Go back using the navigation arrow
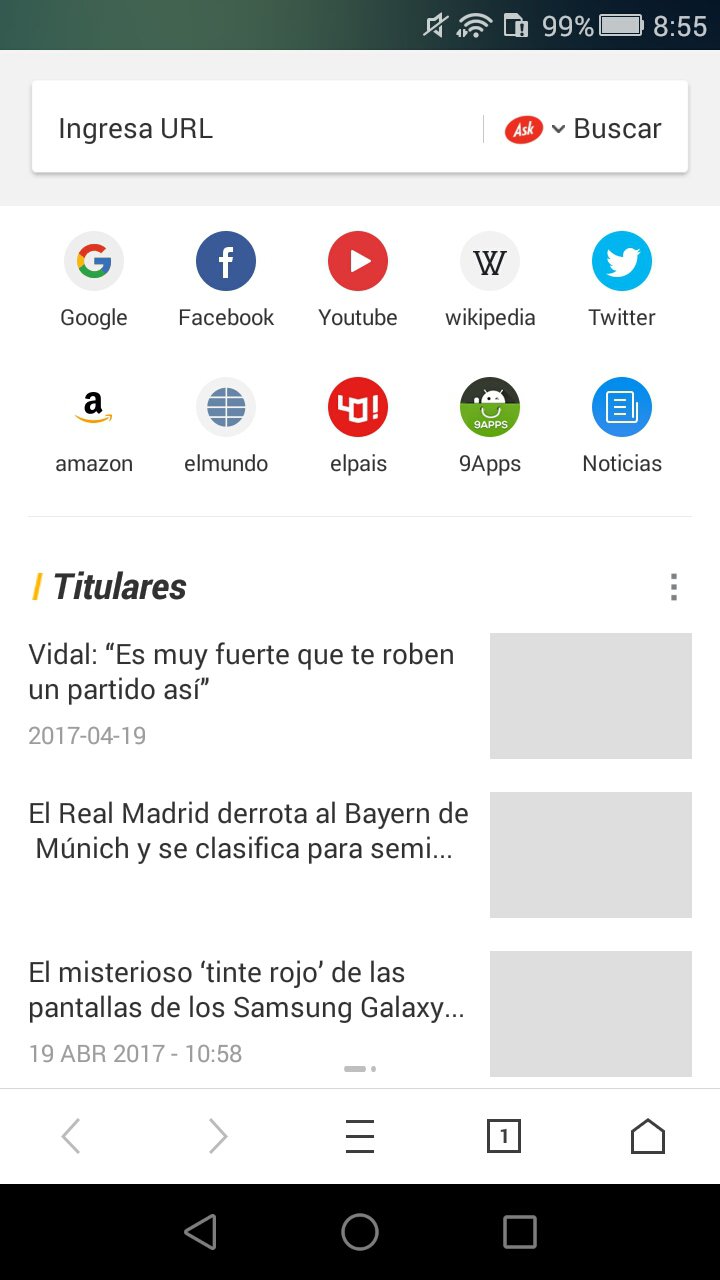This screenshot has width=720, height=1280. [71, 1136]
